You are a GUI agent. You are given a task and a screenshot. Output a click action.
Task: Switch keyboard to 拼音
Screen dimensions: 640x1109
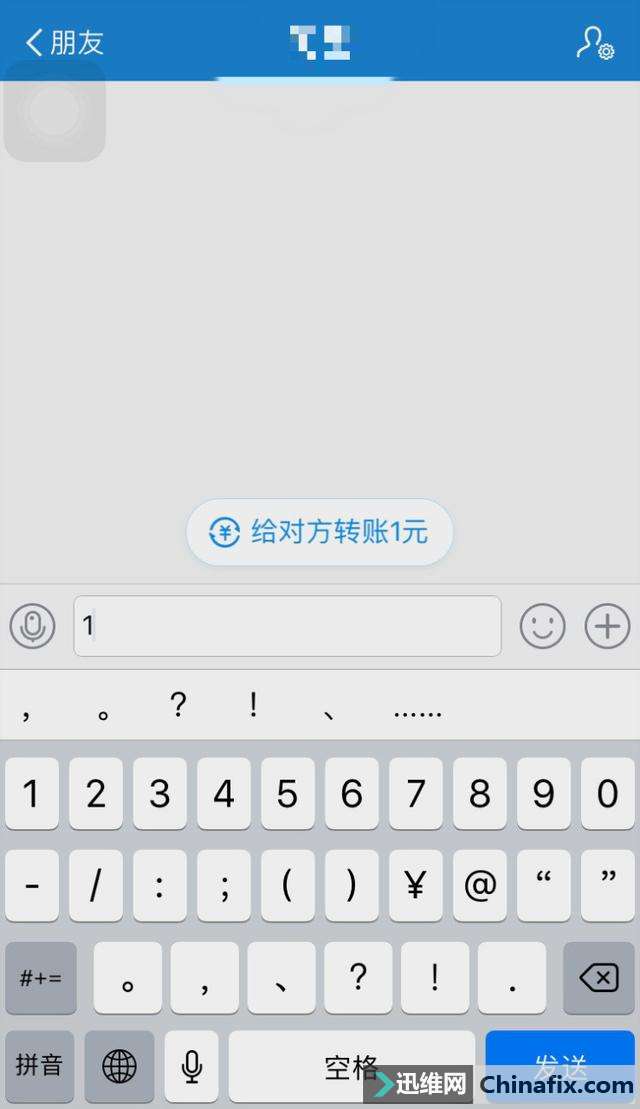[x=40, y=1066]
